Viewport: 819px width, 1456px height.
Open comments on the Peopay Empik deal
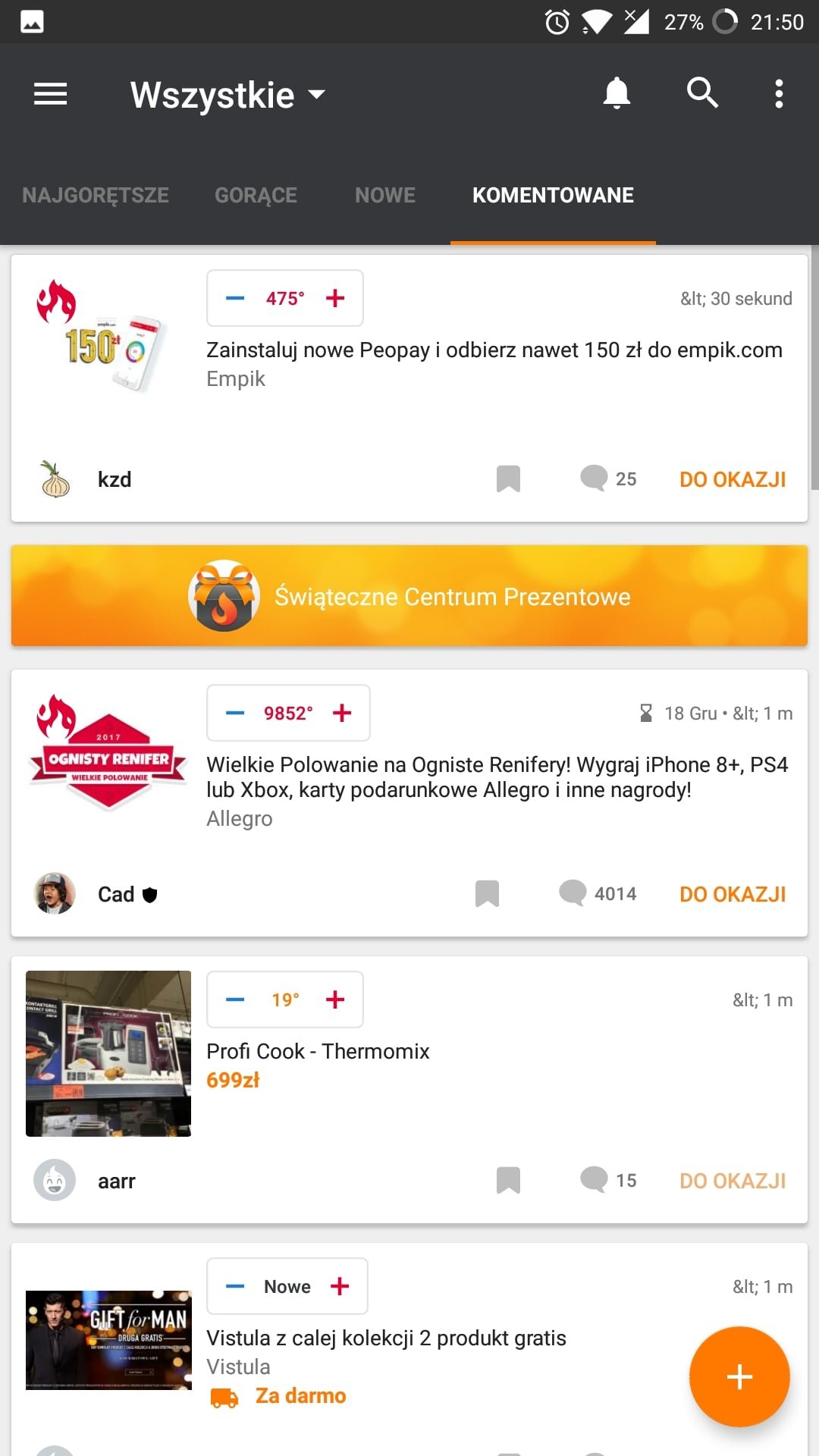pos(608,479)
